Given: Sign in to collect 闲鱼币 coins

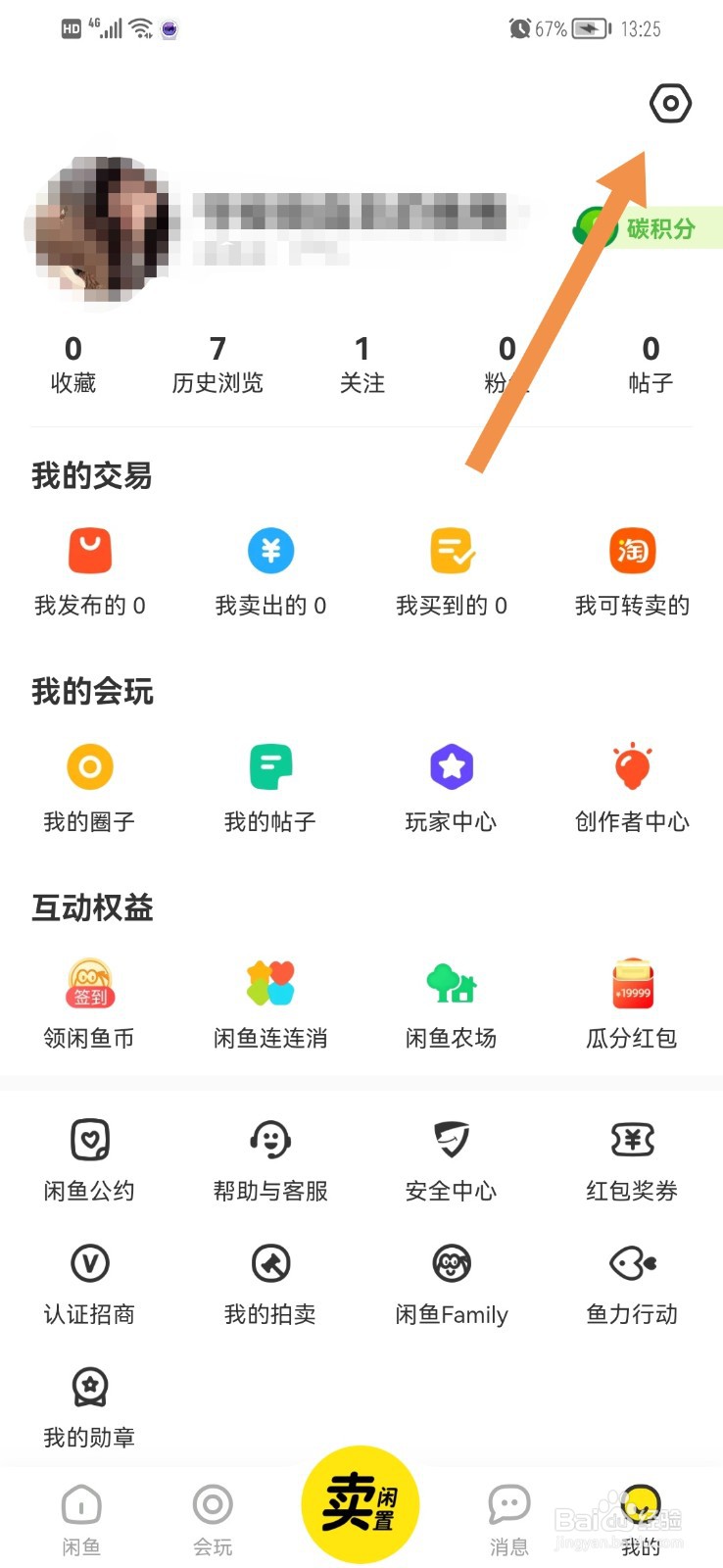Looking at the screenshot, I should tap(90, 985).
